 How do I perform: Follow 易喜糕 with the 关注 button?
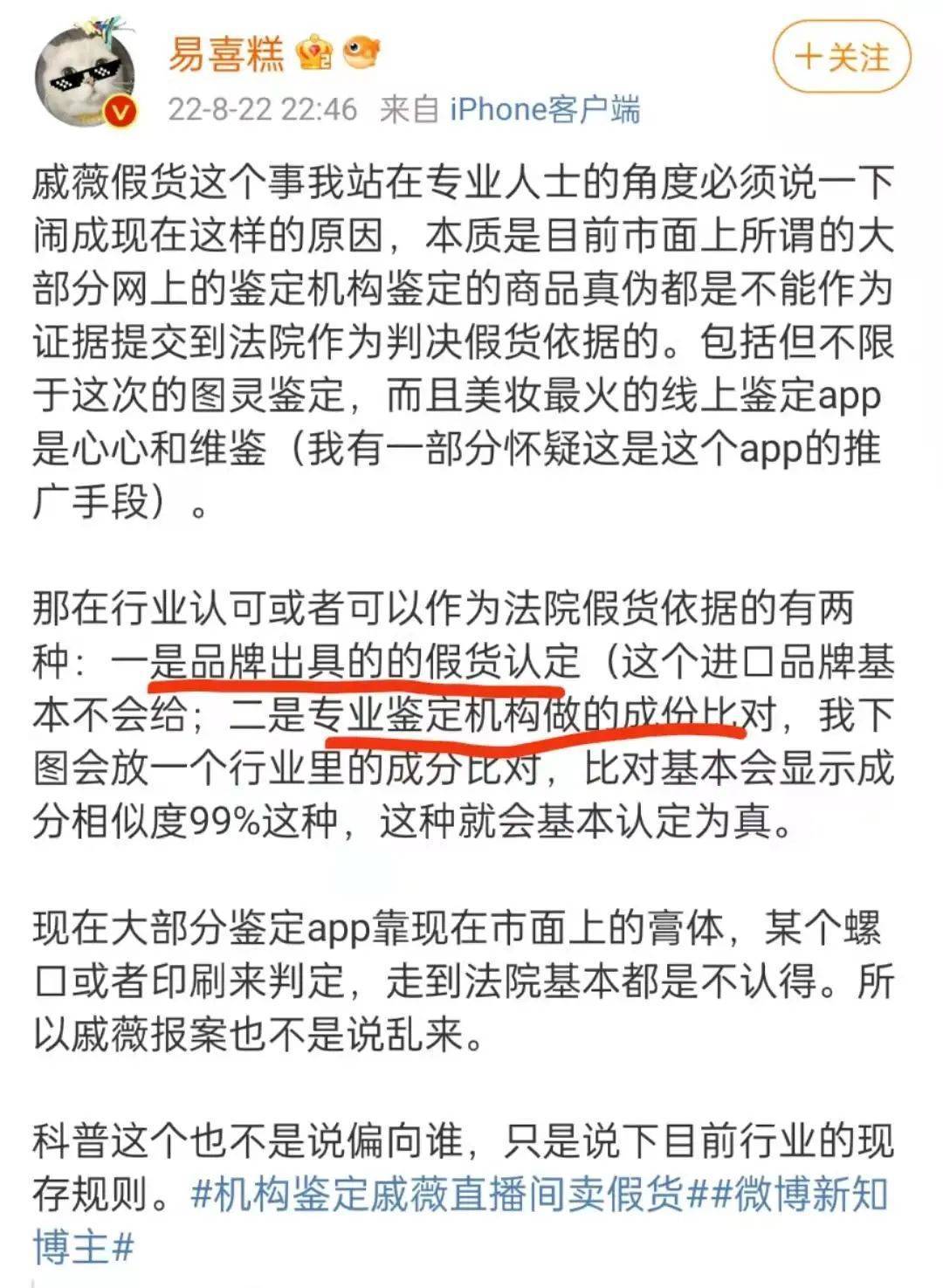click(x=842, y=58)
